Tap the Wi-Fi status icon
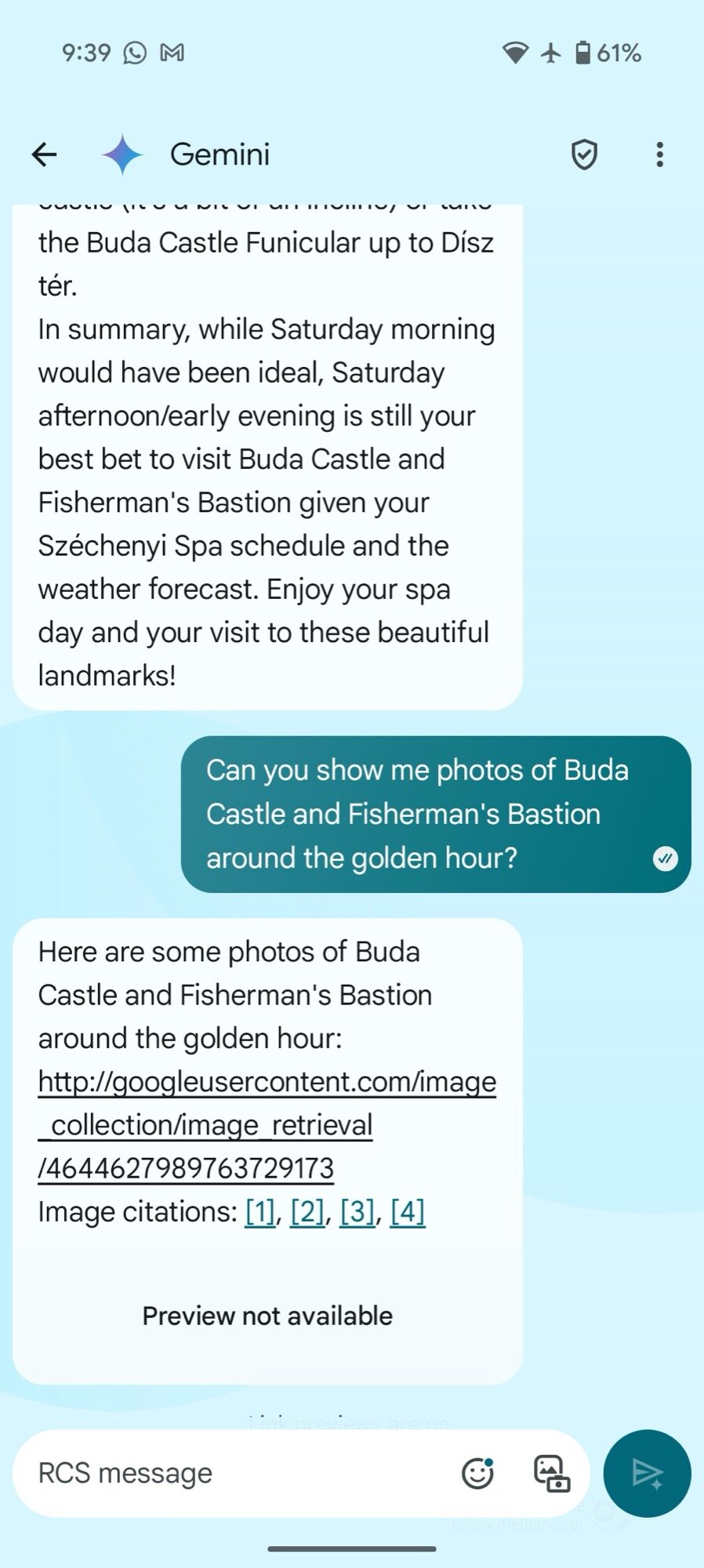This screenshot has height=1568, width=704. [x=513, y=52]
